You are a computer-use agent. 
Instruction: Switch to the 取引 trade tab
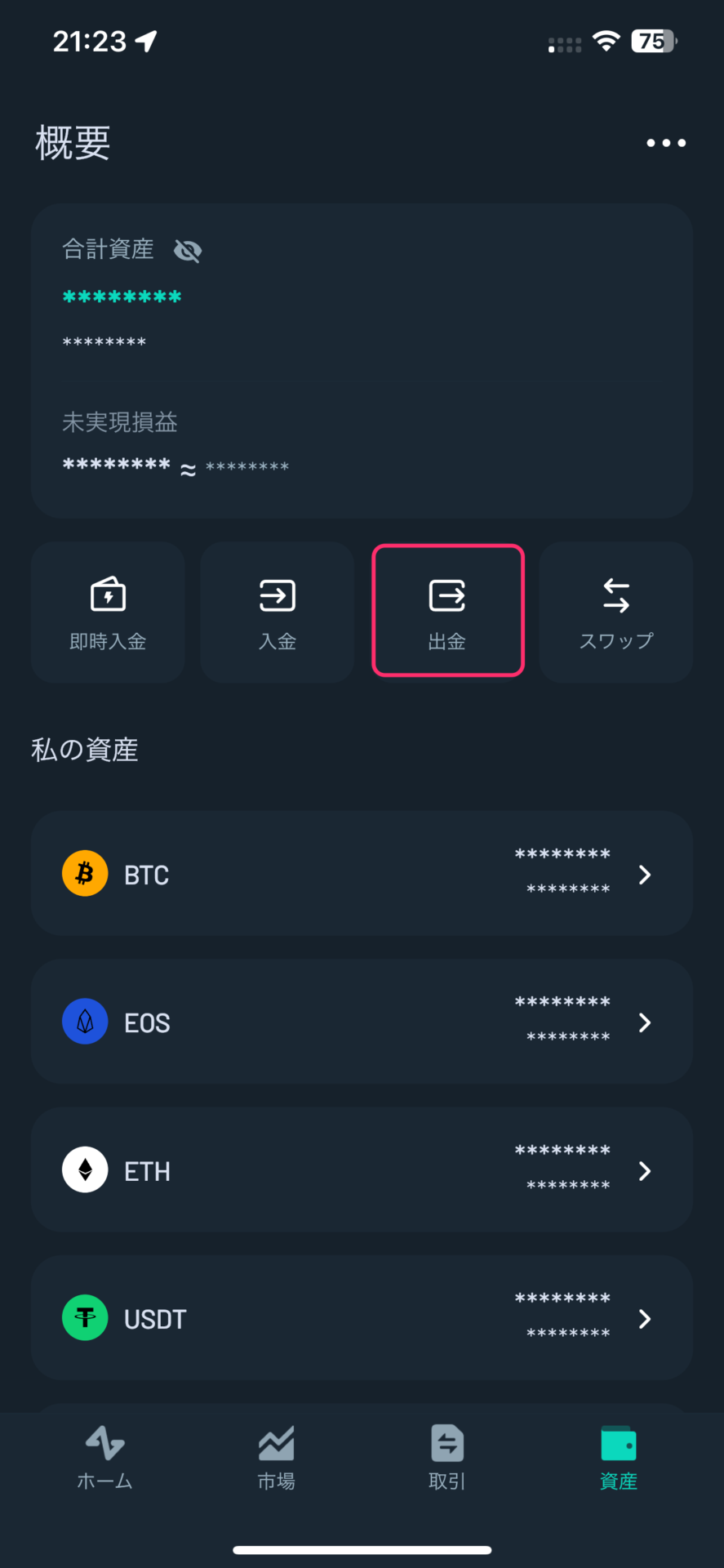[447, 1458]
